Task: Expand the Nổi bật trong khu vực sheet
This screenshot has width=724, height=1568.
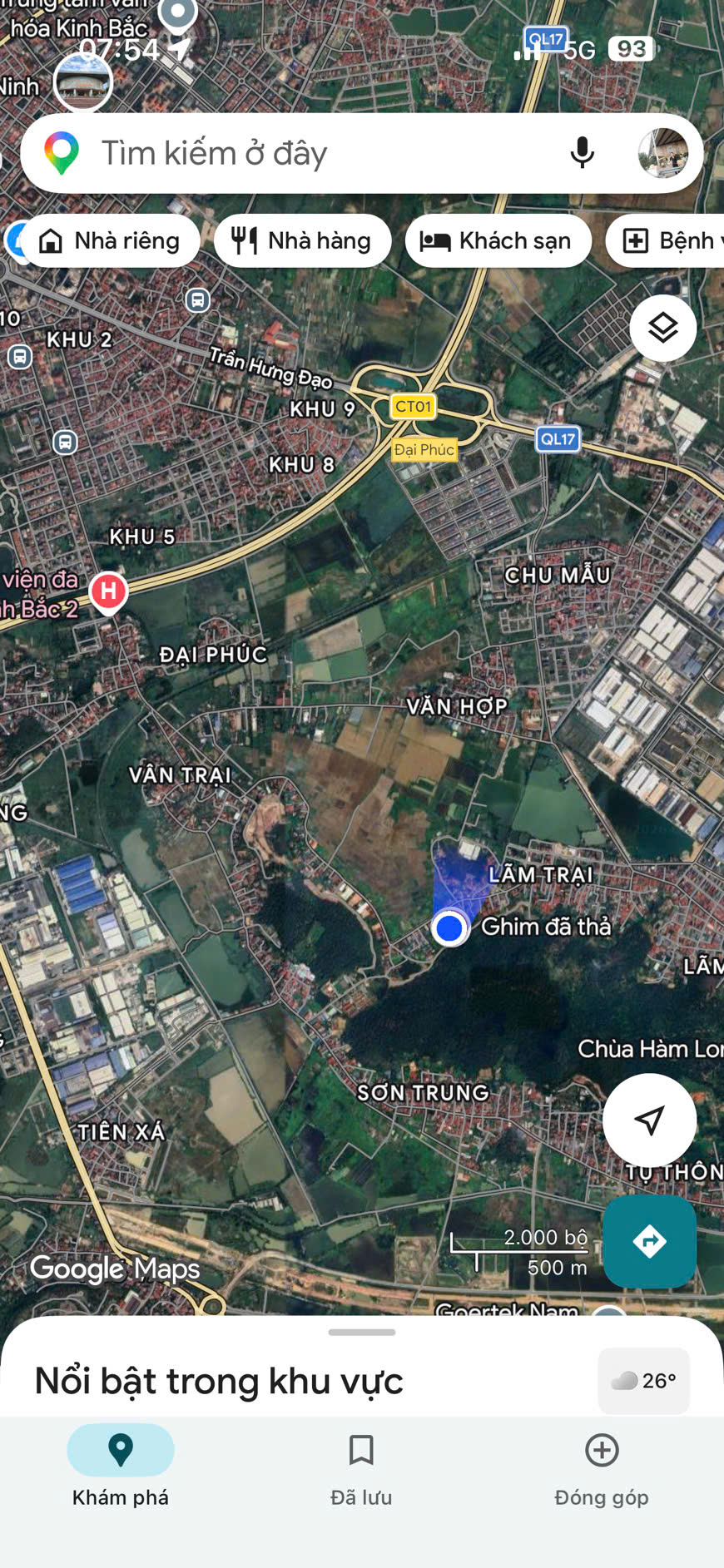Action: pyautogui.click(x=361, y=1333)
